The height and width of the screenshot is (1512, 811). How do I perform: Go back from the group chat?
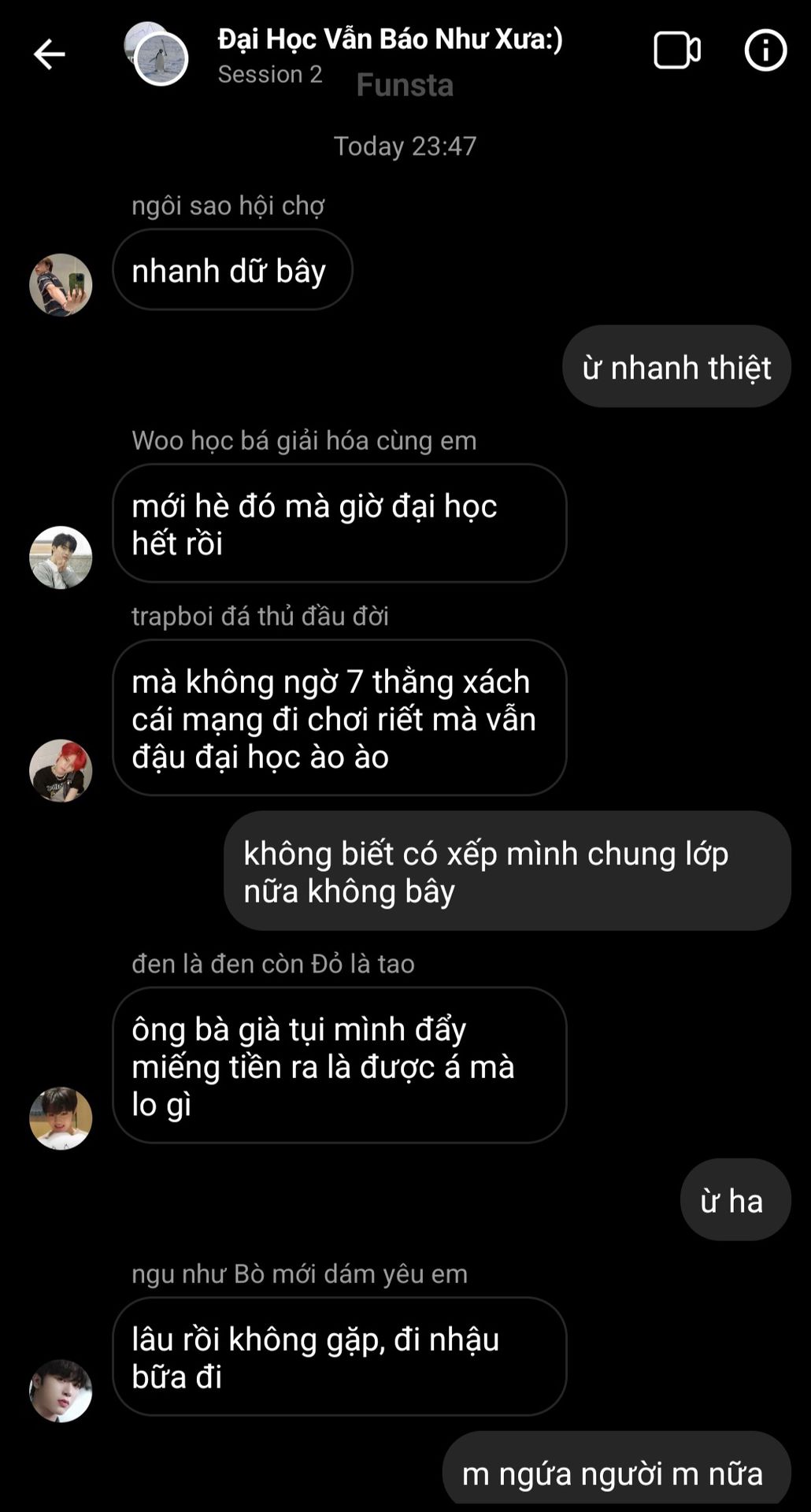[49, 54]
